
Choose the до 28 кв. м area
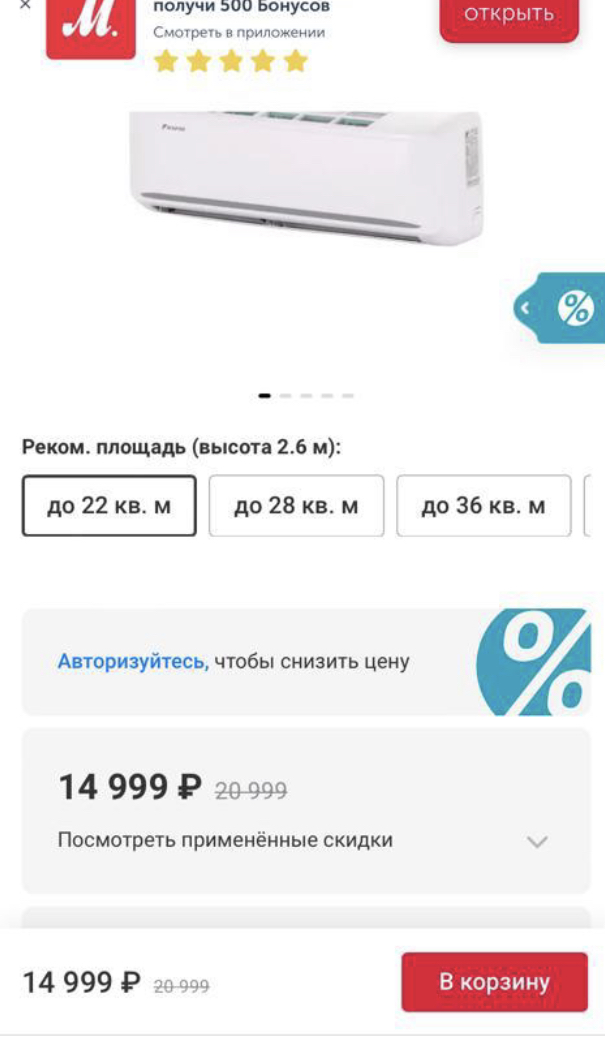pos(296,506)
